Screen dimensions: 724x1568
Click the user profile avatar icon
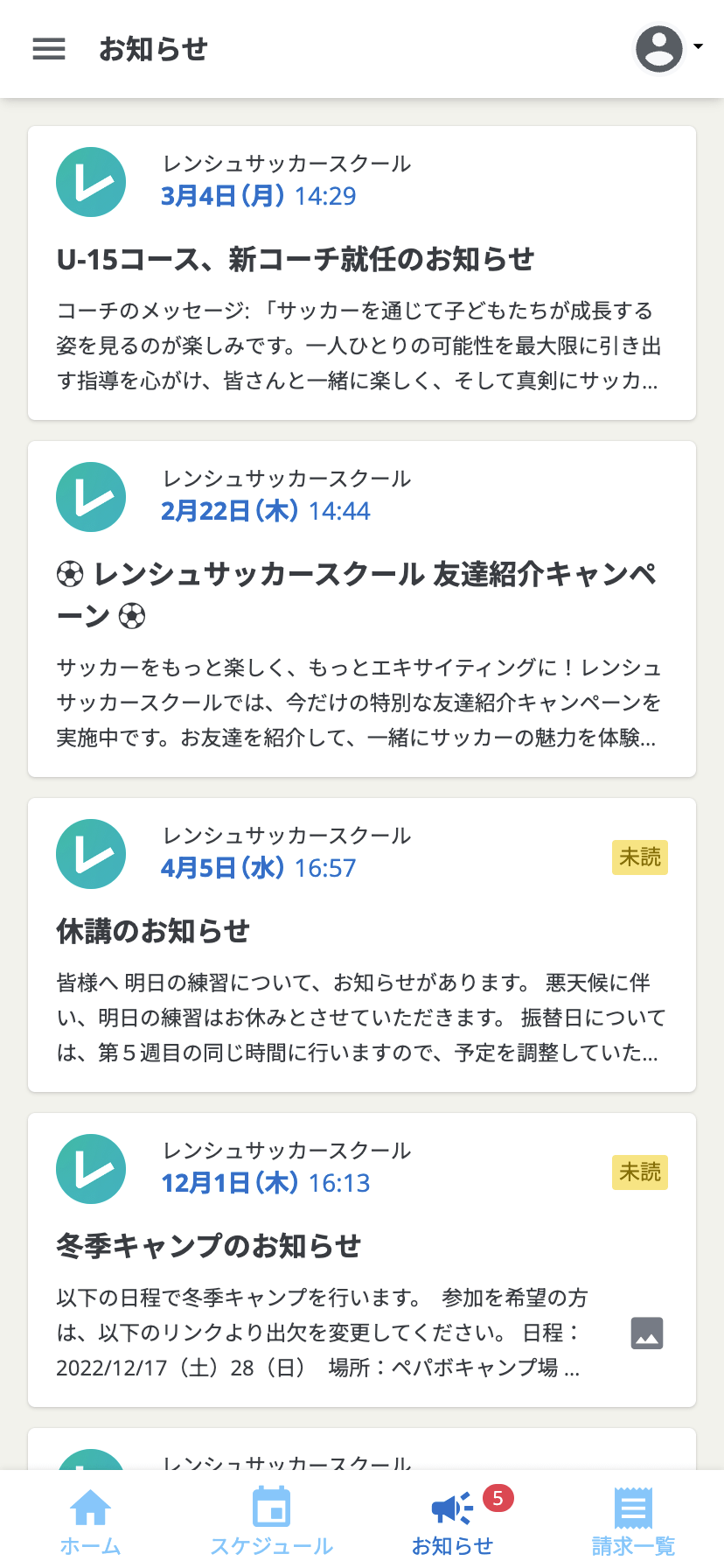tap(658, 48)
